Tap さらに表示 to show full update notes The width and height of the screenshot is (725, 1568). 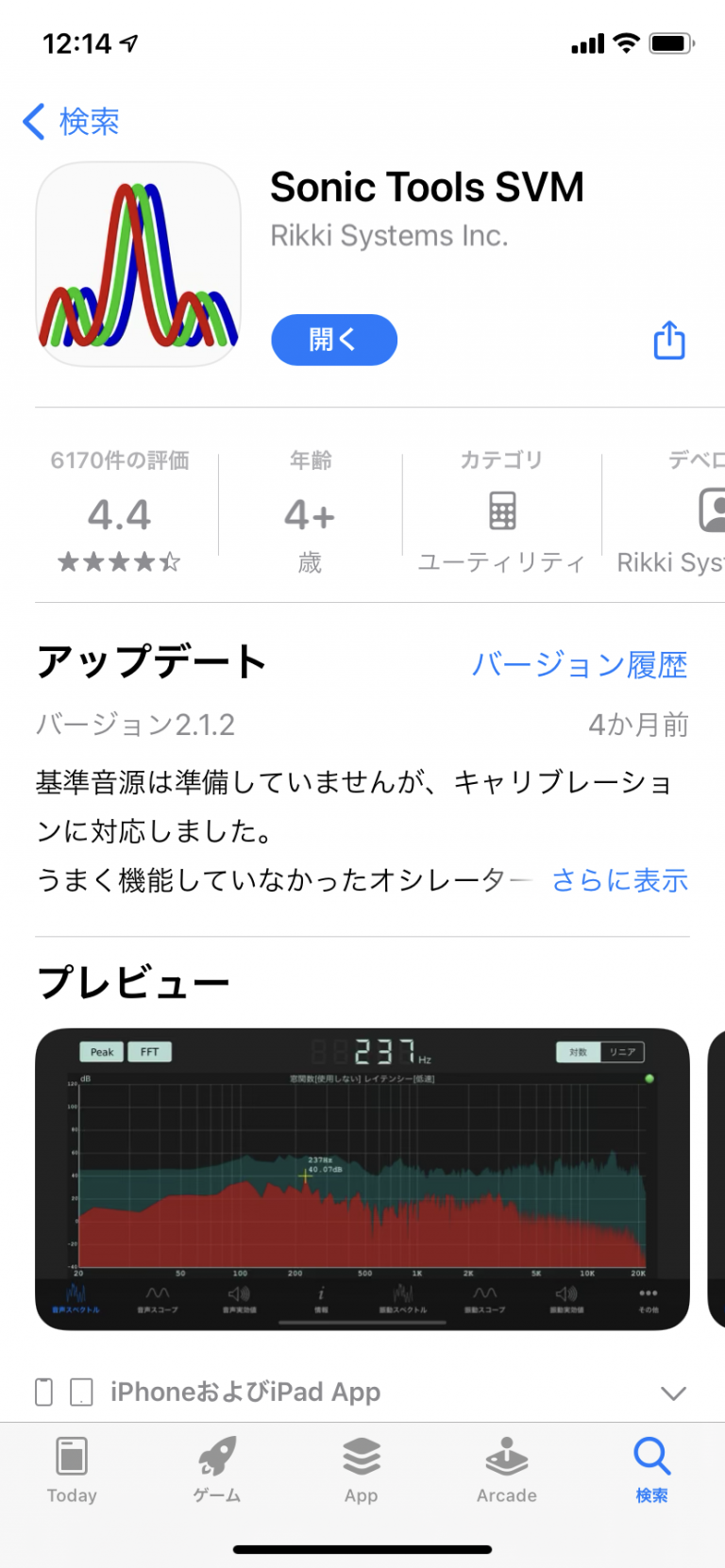pos(618,880)
